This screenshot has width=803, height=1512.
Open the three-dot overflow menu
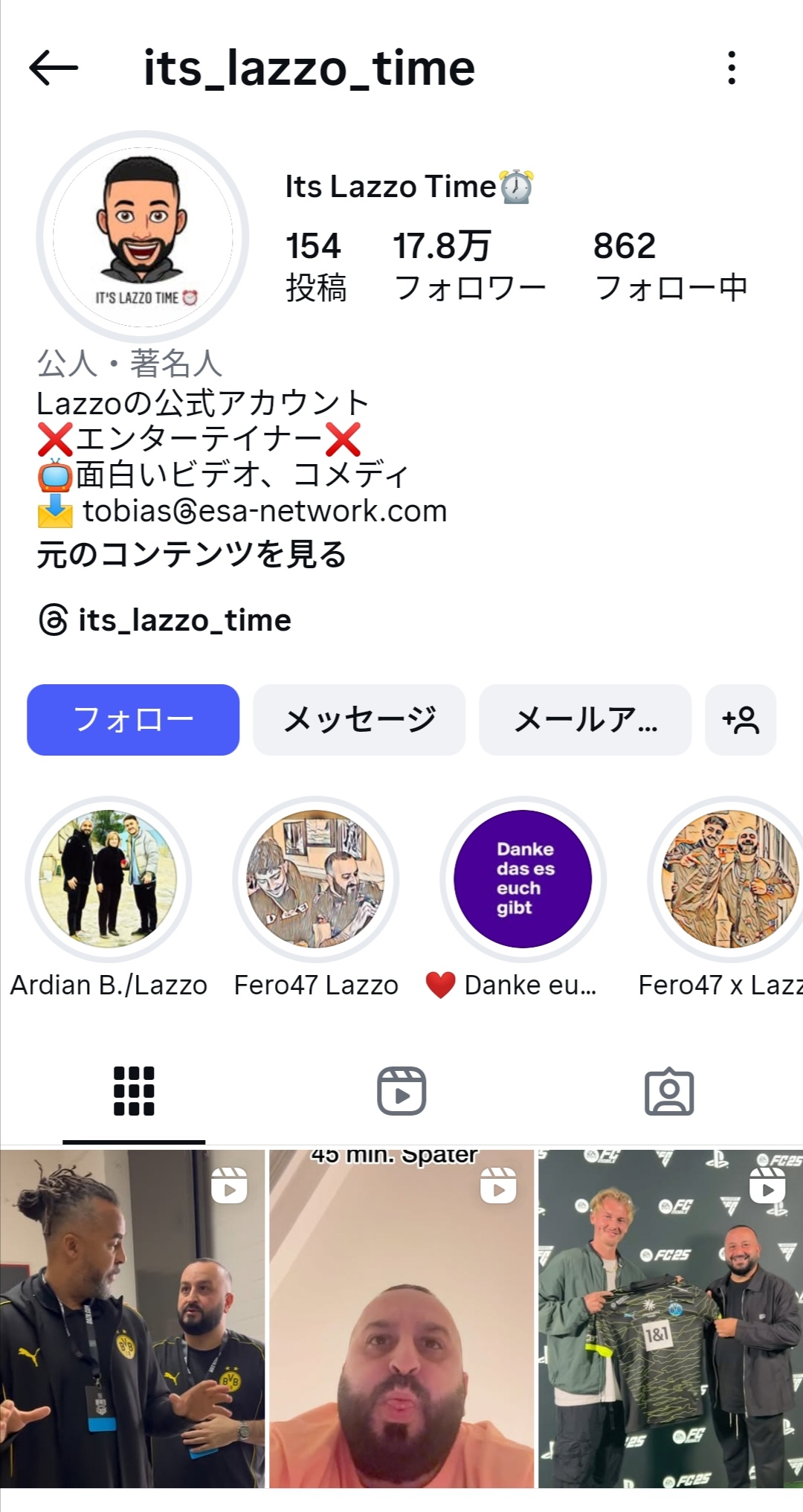click(x=732, y=68)
